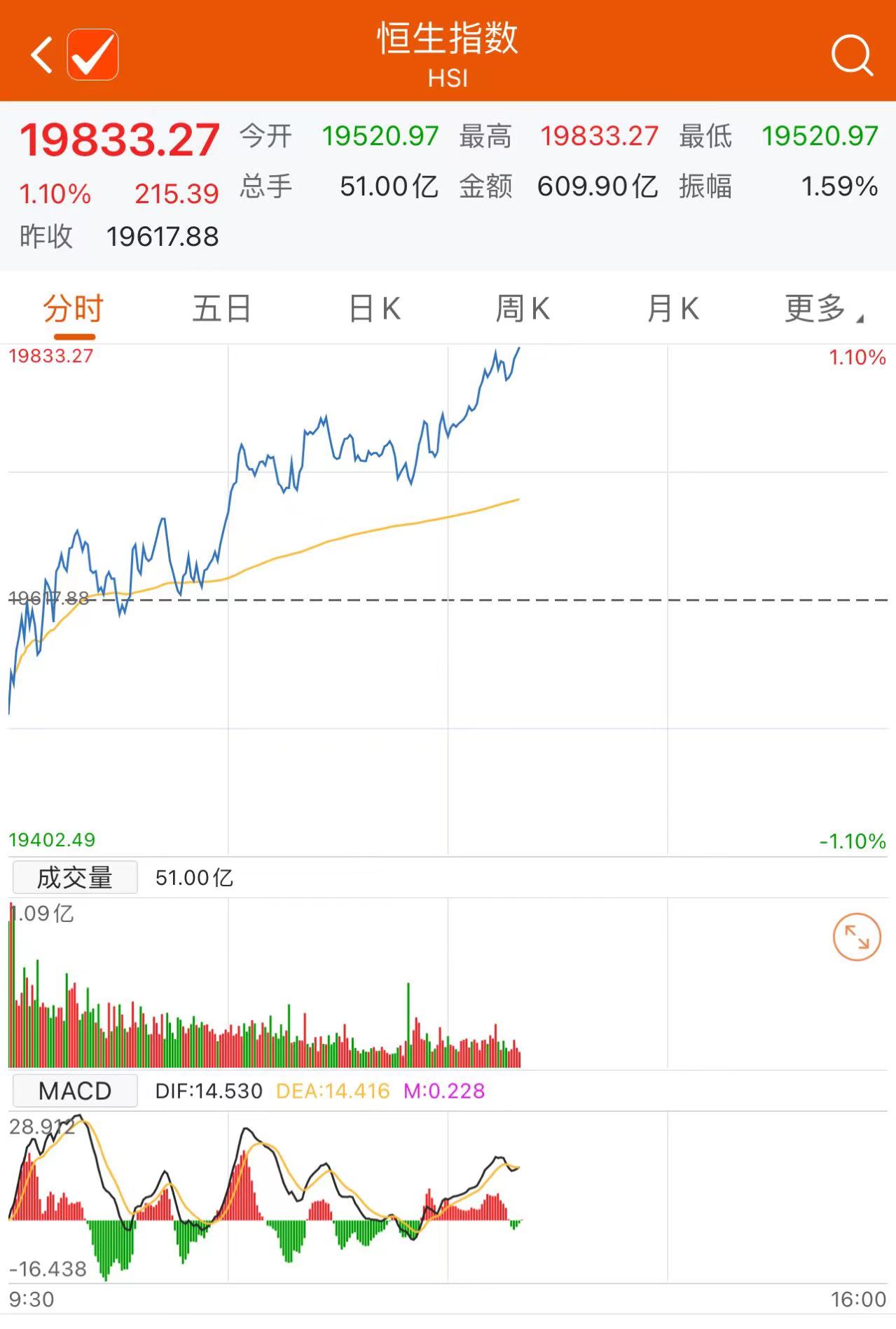The image size is (896, 1329).
Task: Go back to the previous screen
Action: 42,55
